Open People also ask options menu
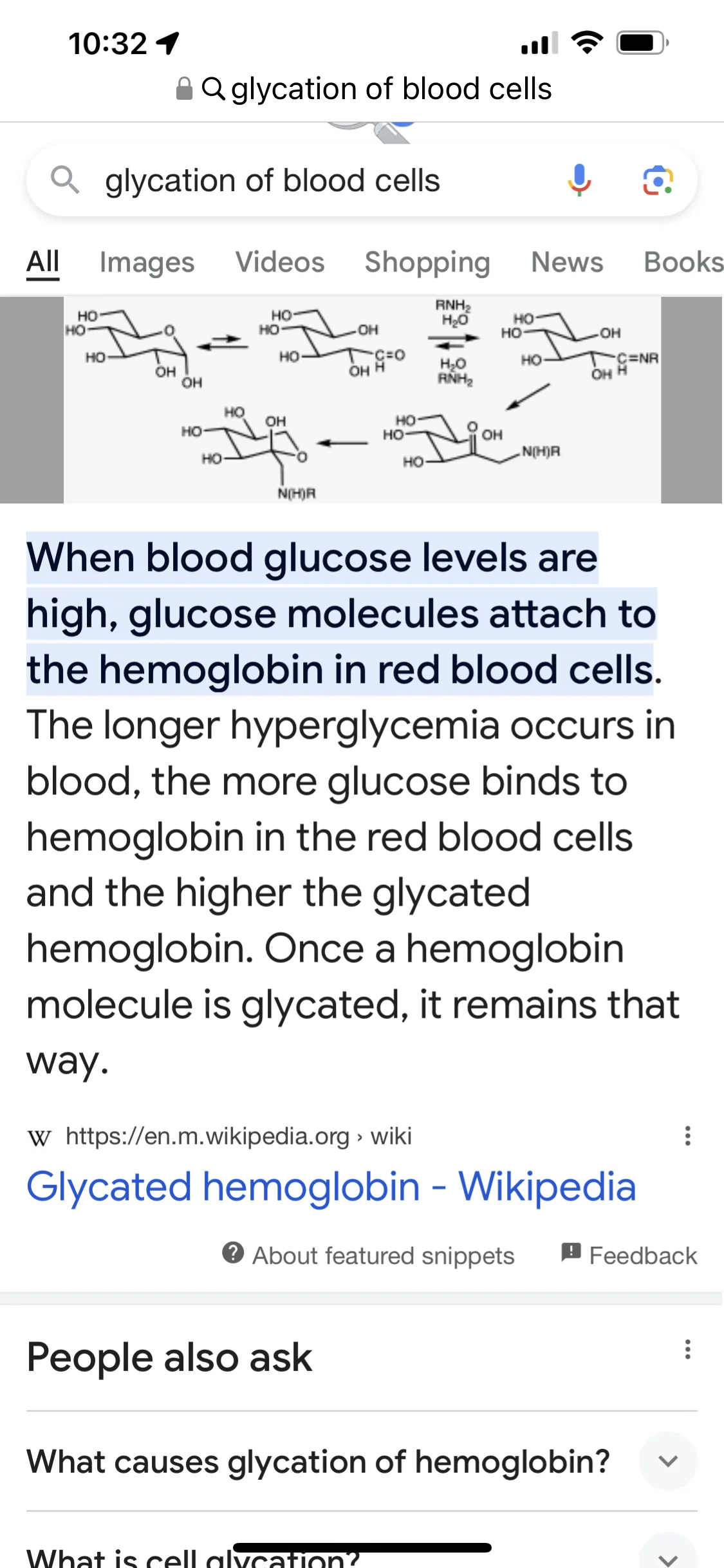This screenshot has height=1568, width=724. coord(687,1349)
